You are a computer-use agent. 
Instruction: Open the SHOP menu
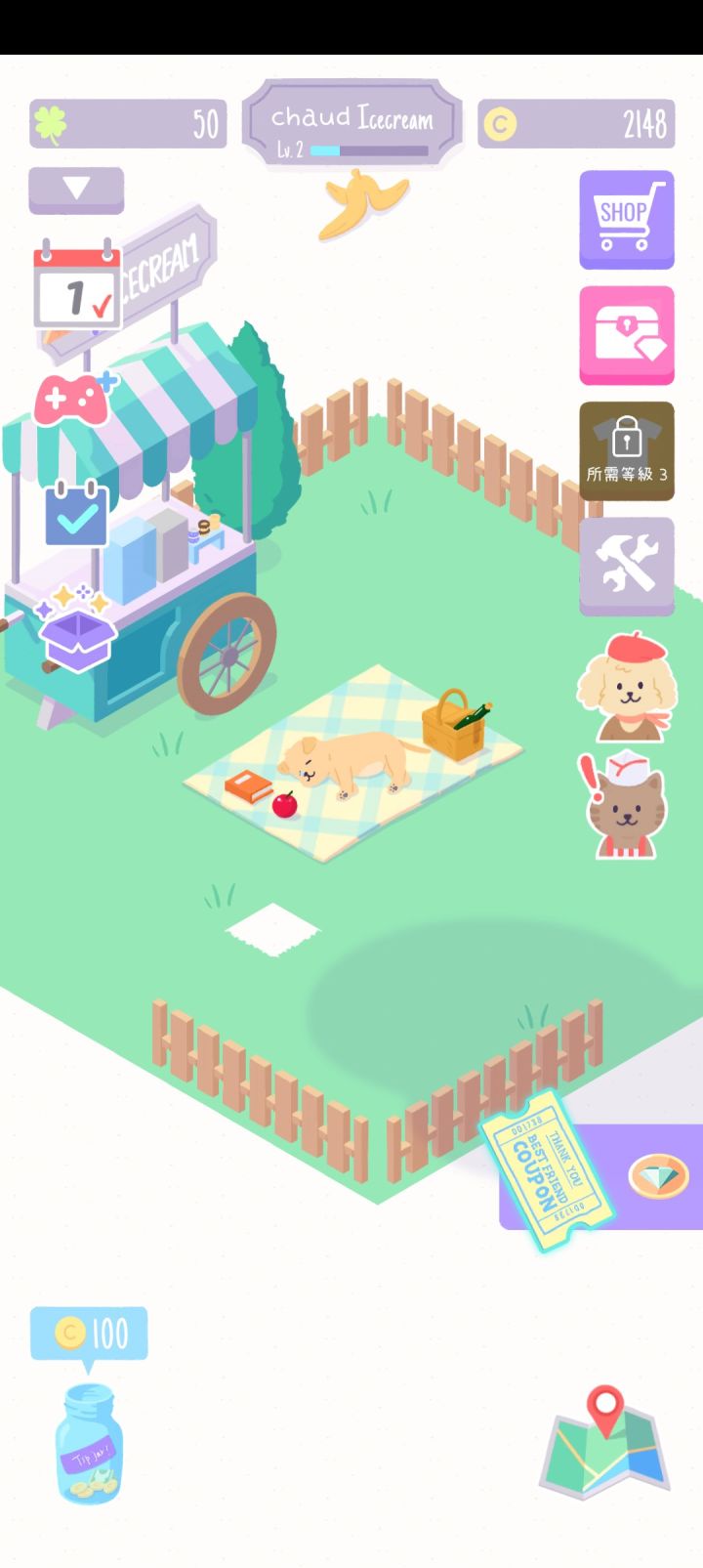point(626,218)
